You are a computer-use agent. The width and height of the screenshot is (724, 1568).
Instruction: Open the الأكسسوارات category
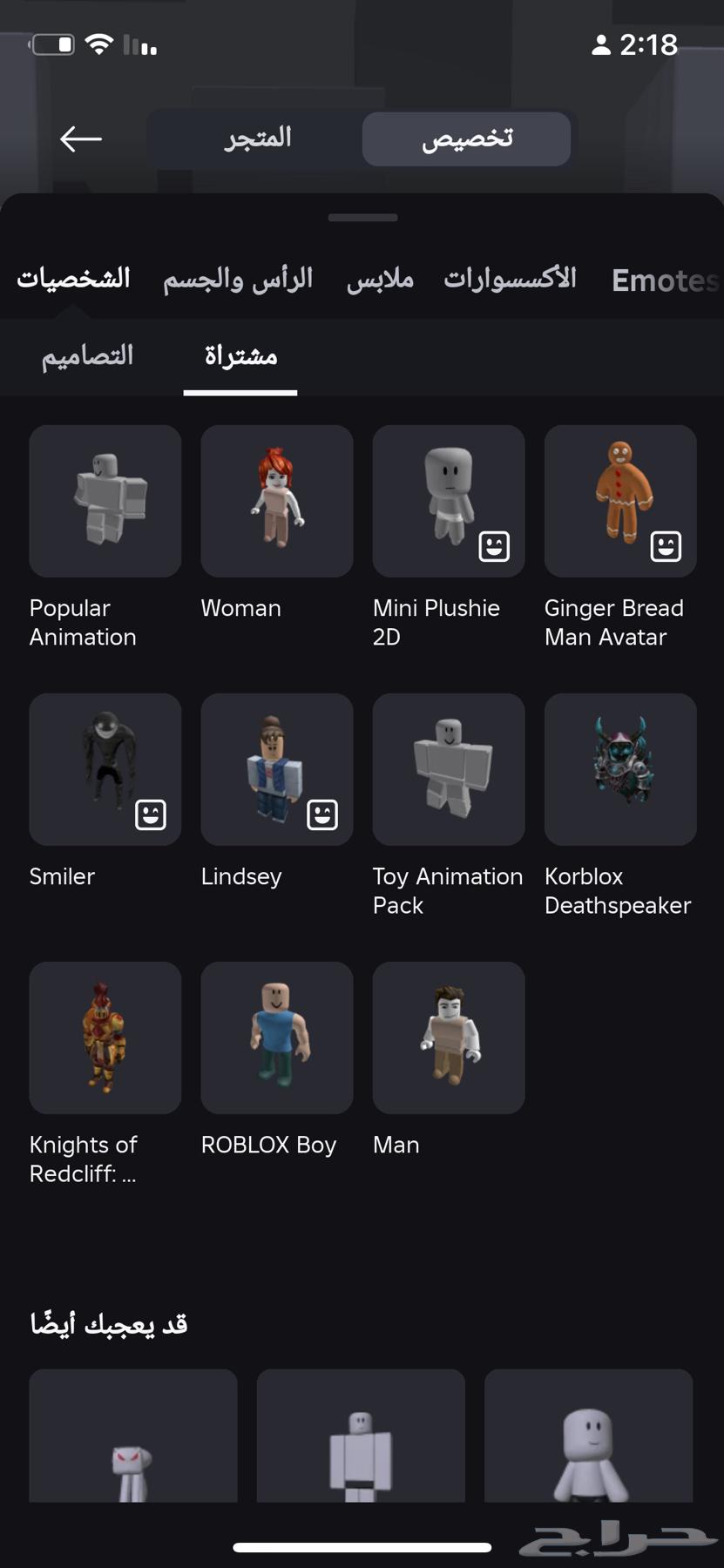point(511,280)
